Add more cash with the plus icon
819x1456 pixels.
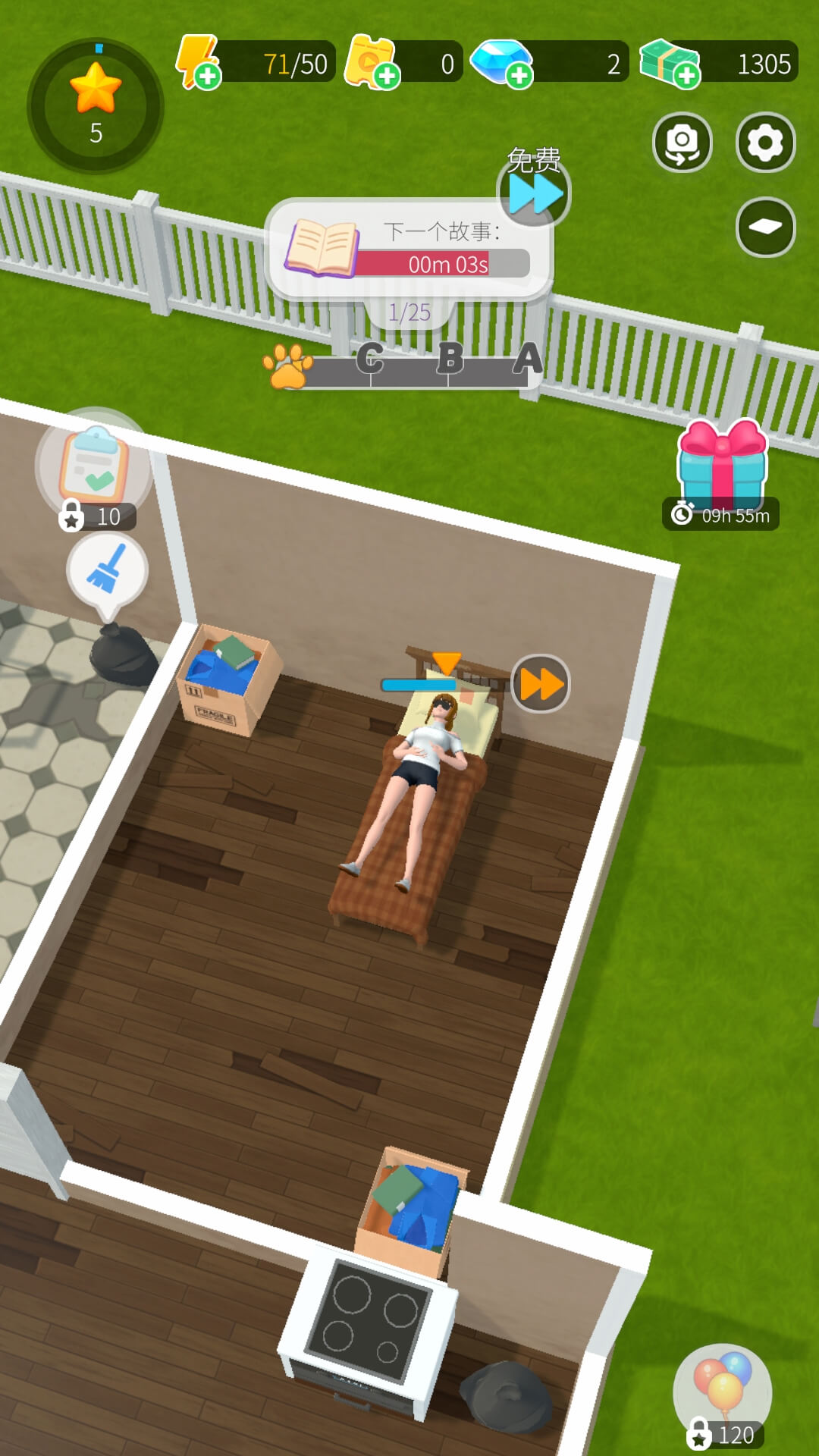coord(686,76)
